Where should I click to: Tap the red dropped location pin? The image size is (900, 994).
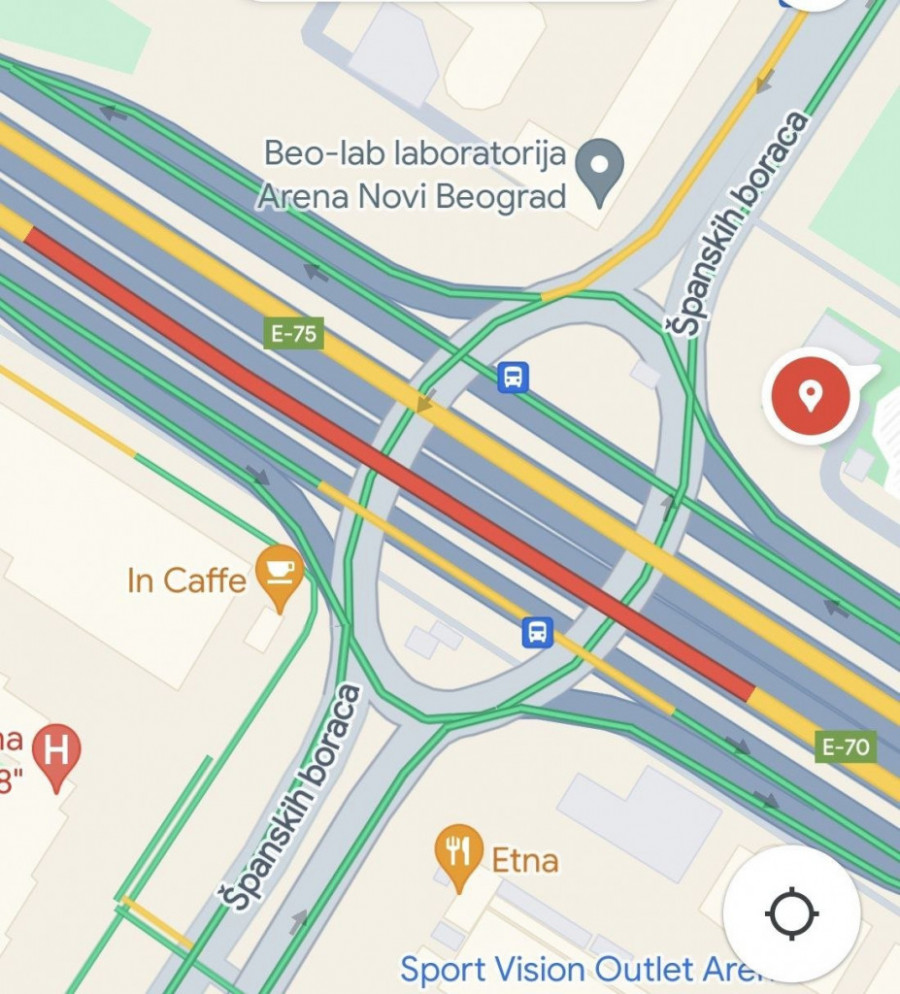pyautogui.click(x=810, y=396)
